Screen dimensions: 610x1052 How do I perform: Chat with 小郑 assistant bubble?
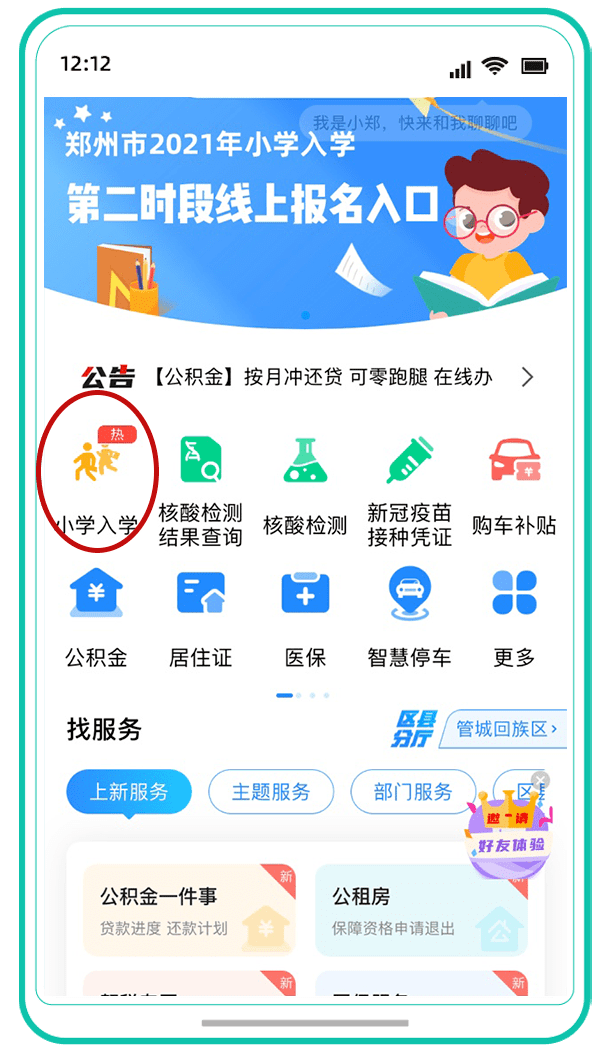[415, 124]
